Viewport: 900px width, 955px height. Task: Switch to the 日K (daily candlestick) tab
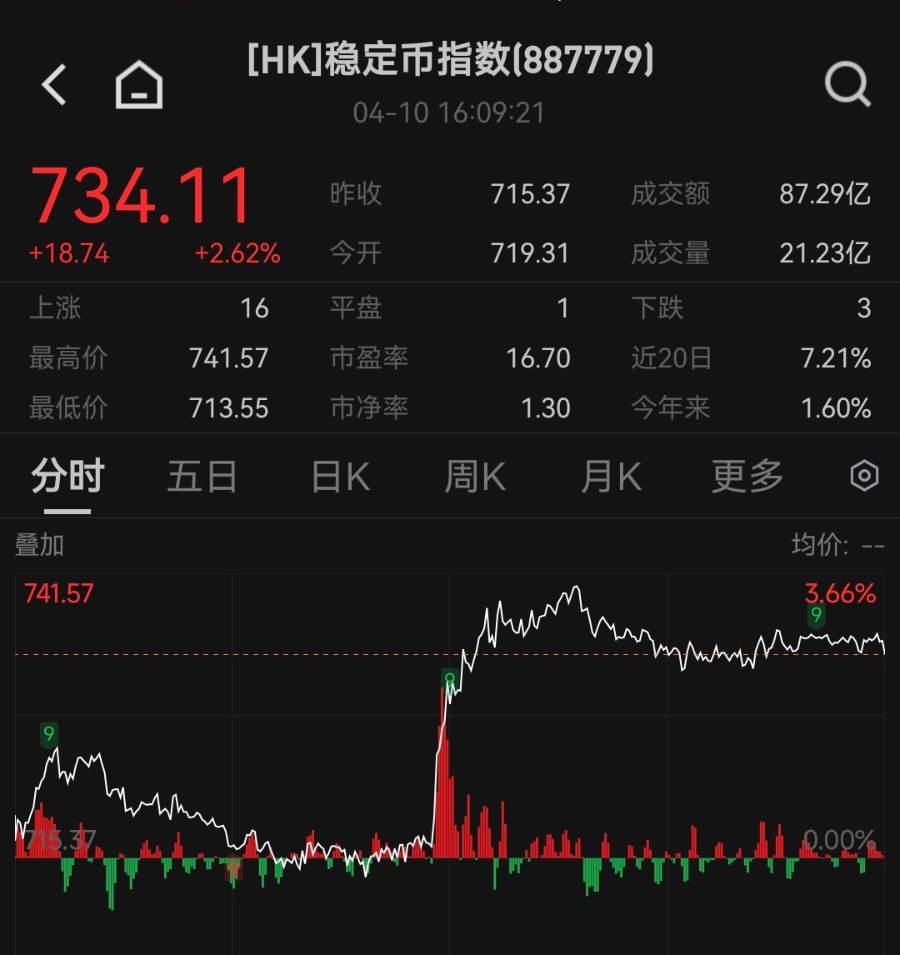338,477
